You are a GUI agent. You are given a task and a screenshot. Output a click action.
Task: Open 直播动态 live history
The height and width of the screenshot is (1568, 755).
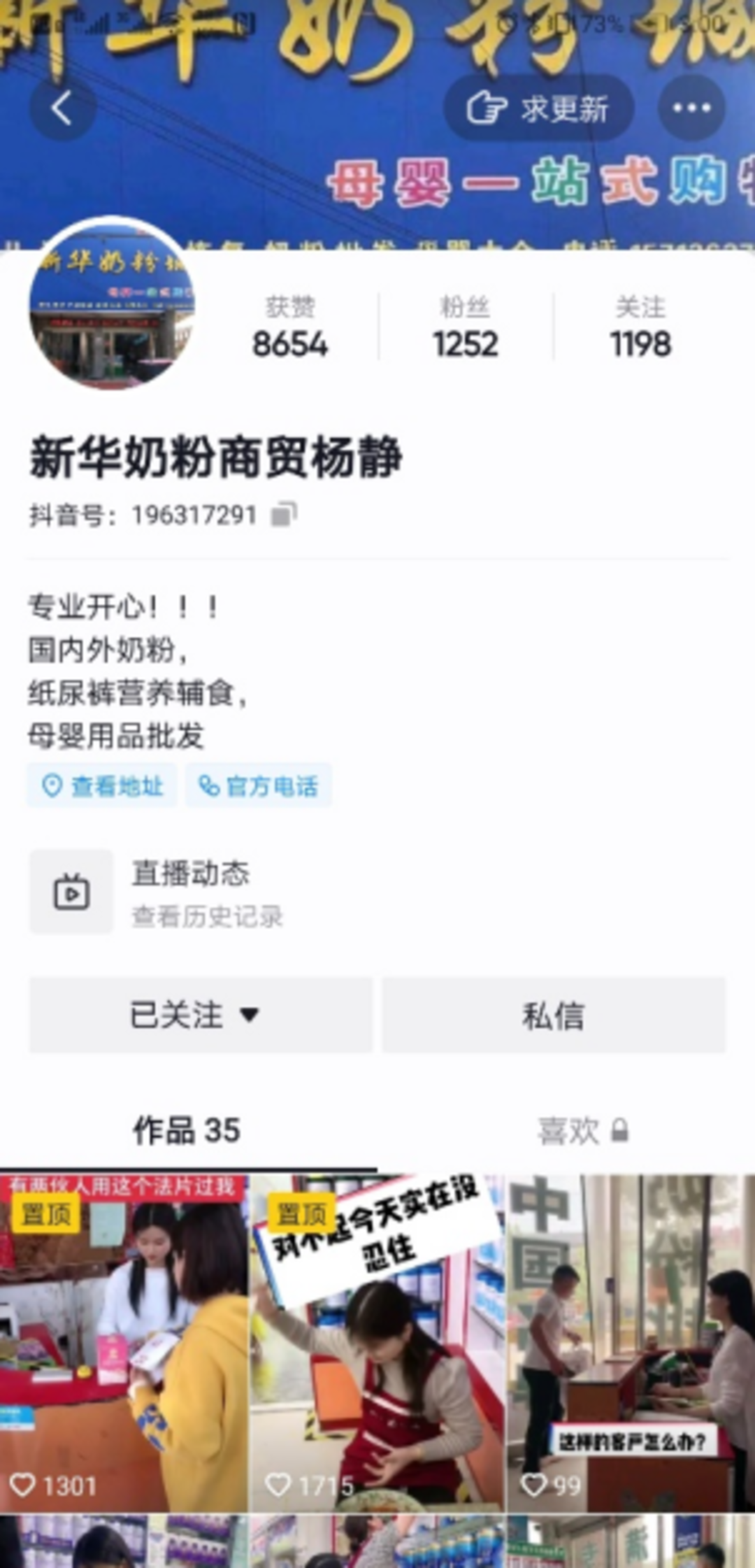[x=190, y=892]
